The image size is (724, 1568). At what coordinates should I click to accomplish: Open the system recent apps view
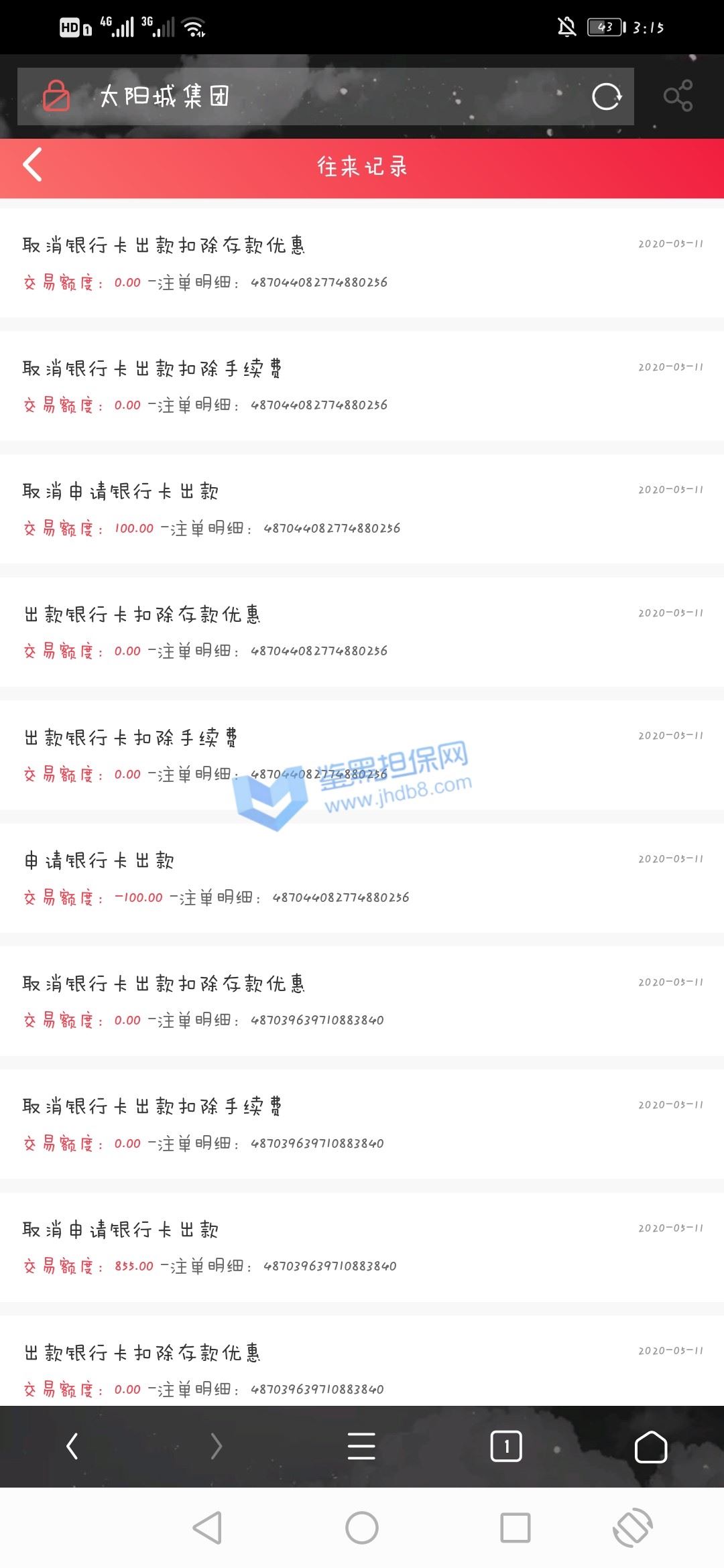(515, 1528)
